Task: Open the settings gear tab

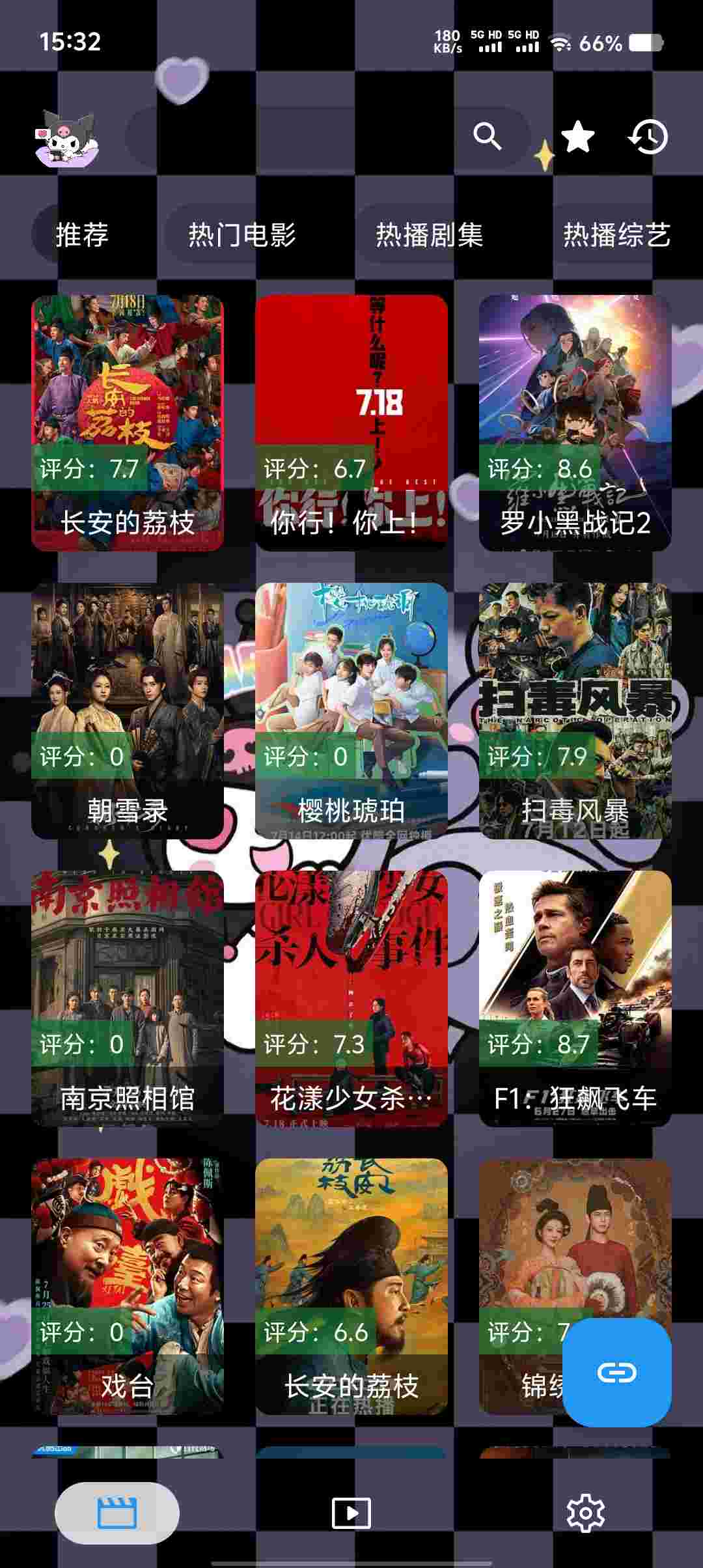Action: click(x=585, y=1513)
